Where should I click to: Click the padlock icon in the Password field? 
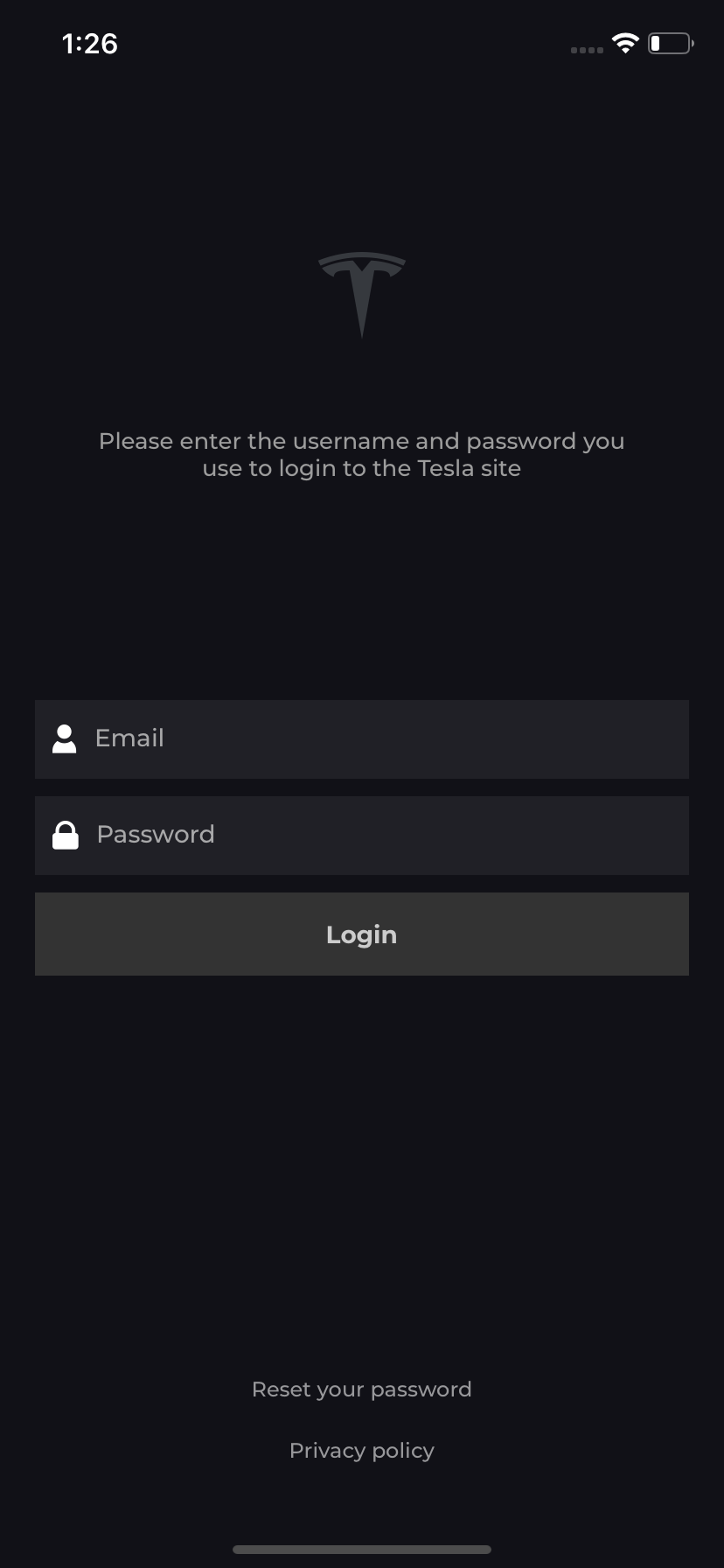65,835
